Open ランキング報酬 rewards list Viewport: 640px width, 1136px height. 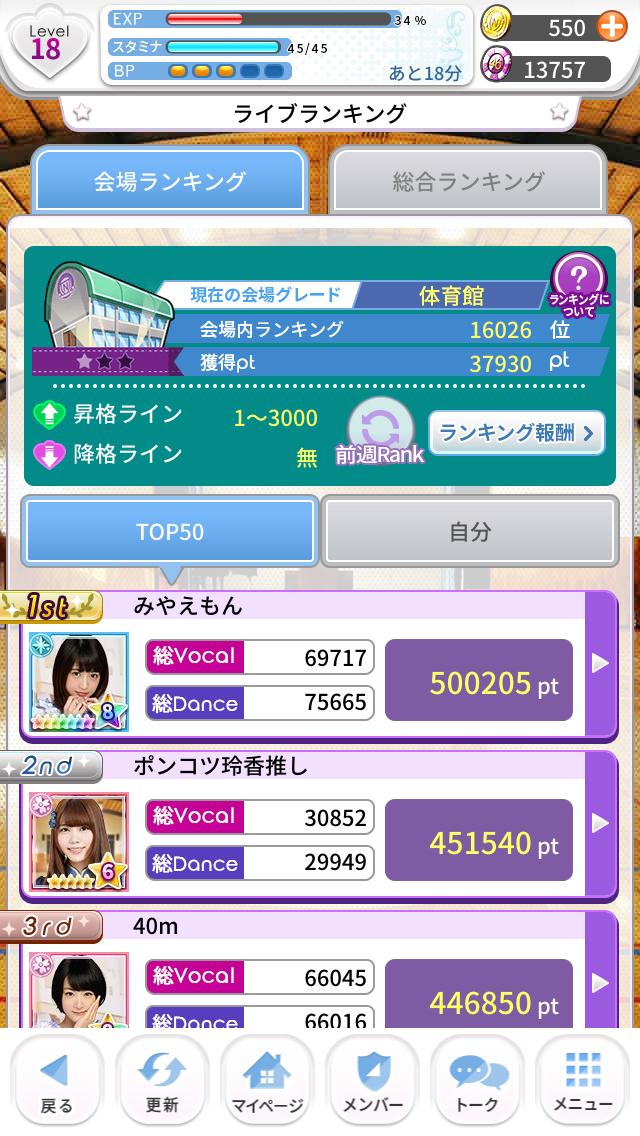[x=516, y=433]
